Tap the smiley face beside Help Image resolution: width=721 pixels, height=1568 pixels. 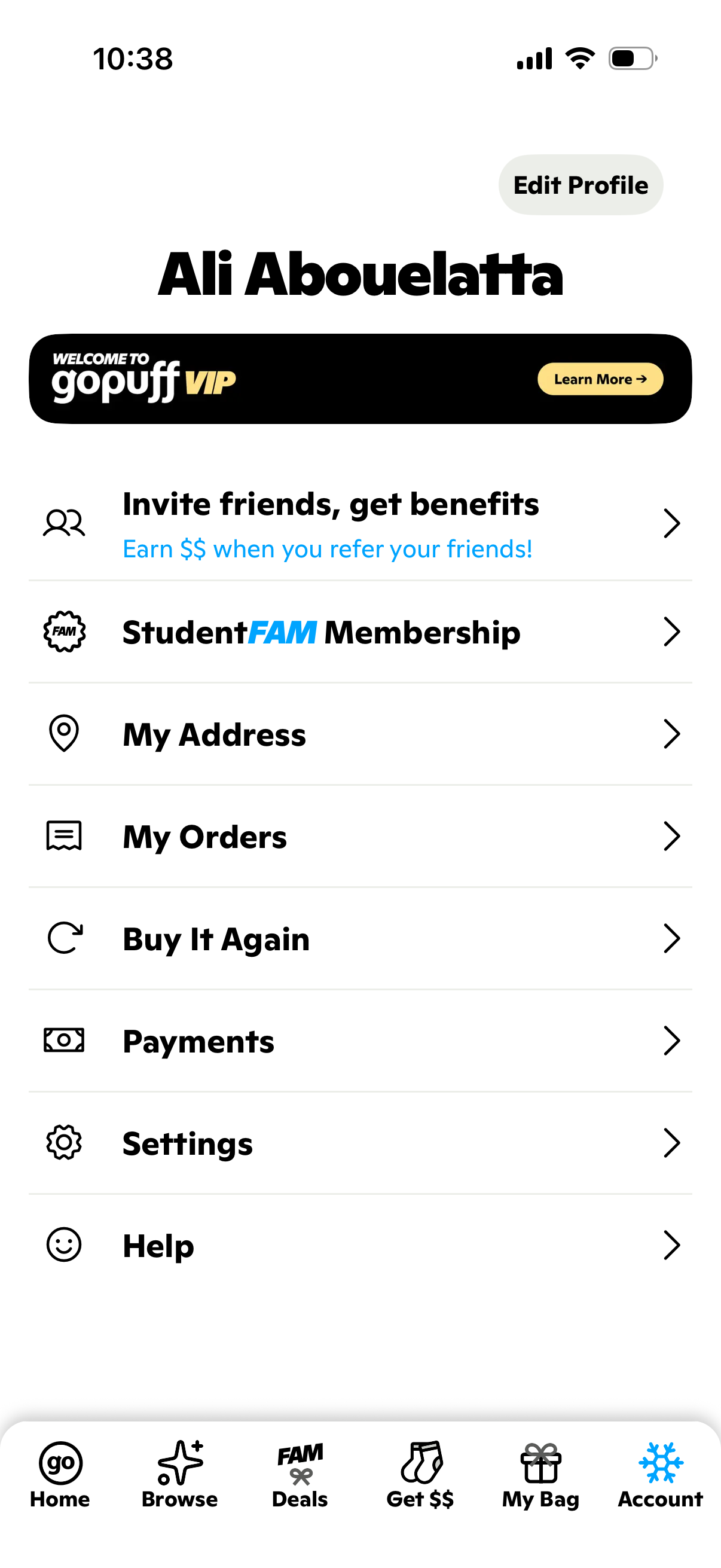tap(63, 1246)
